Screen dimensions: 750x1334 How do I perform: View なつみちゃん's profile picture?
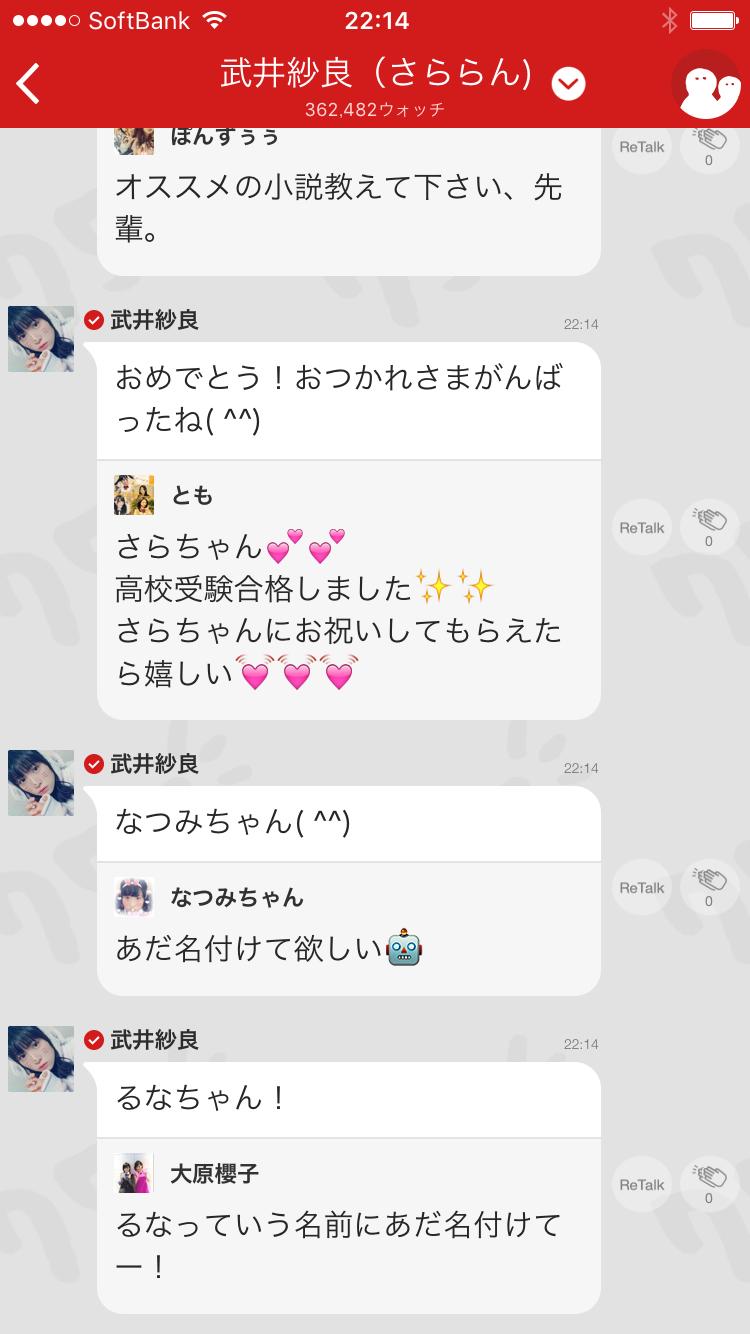[134, 897]
